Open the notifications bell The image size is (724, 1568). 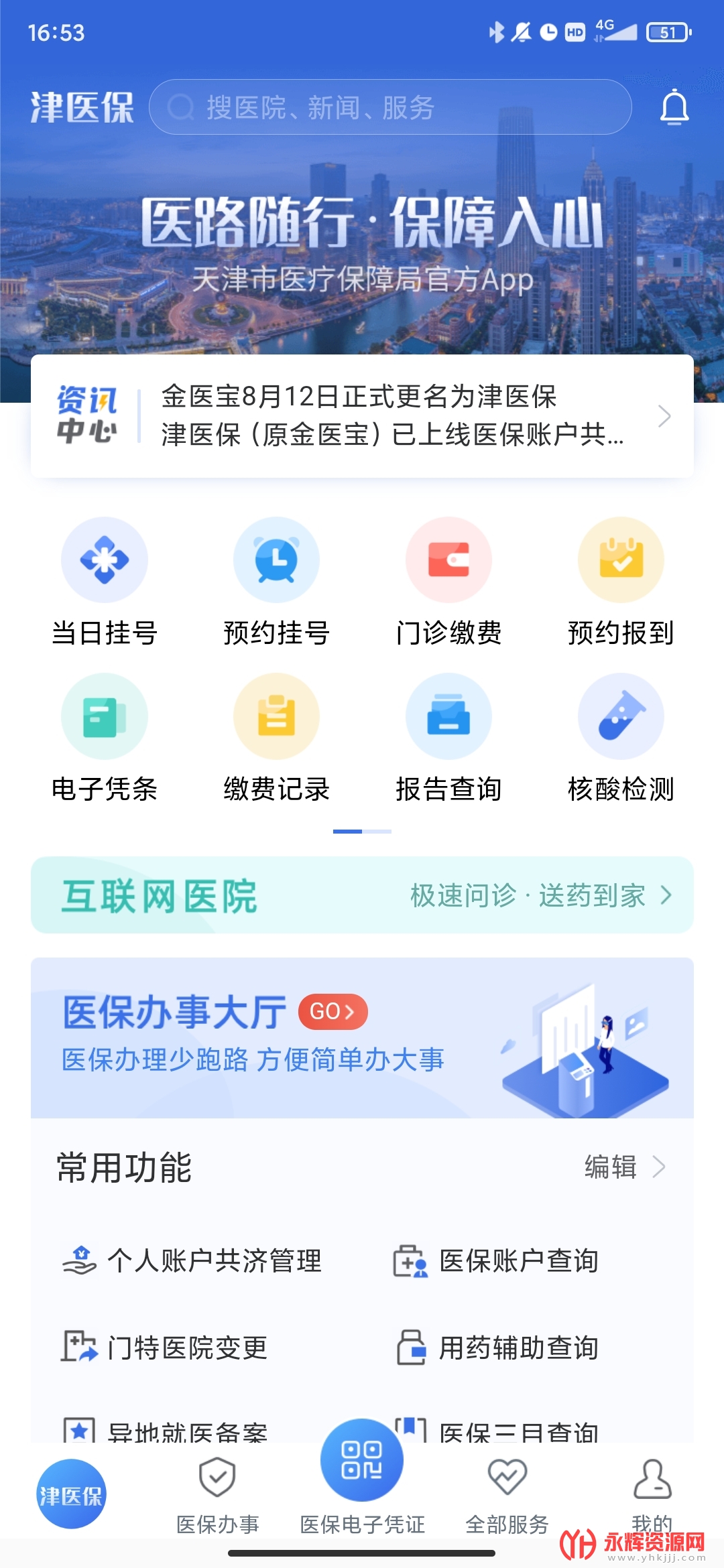pyautogui.click(x=674, y=107)
